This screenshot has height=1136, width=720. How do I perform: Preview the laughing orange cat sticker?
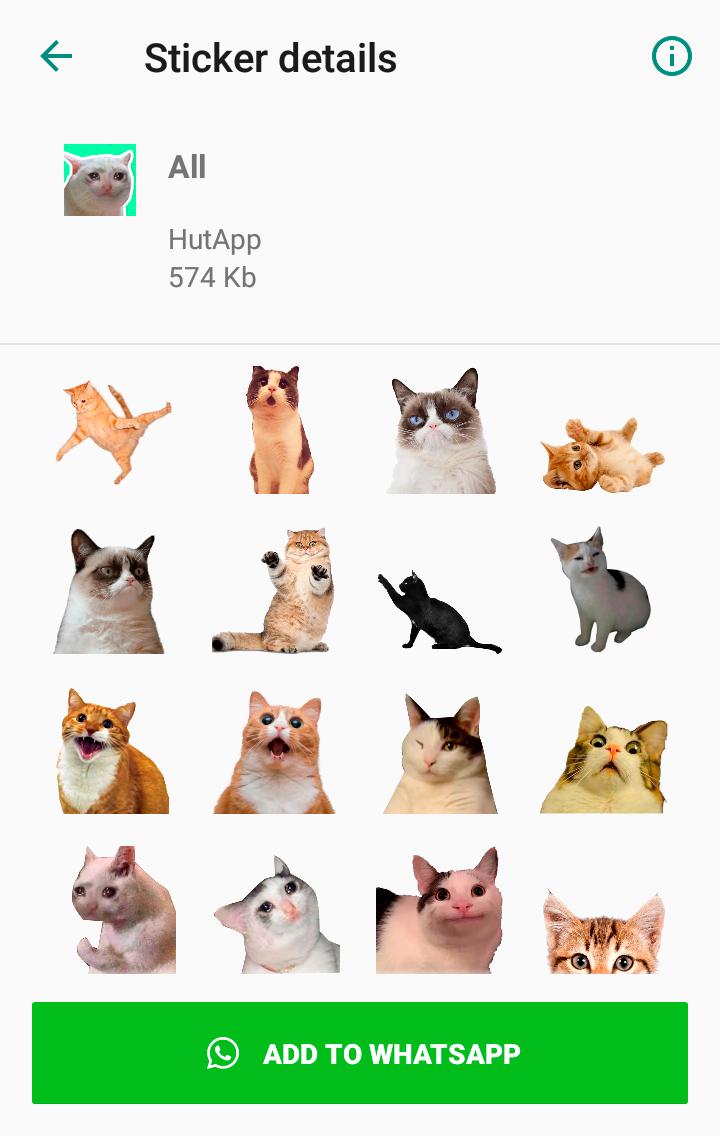[x=111, y=752]
